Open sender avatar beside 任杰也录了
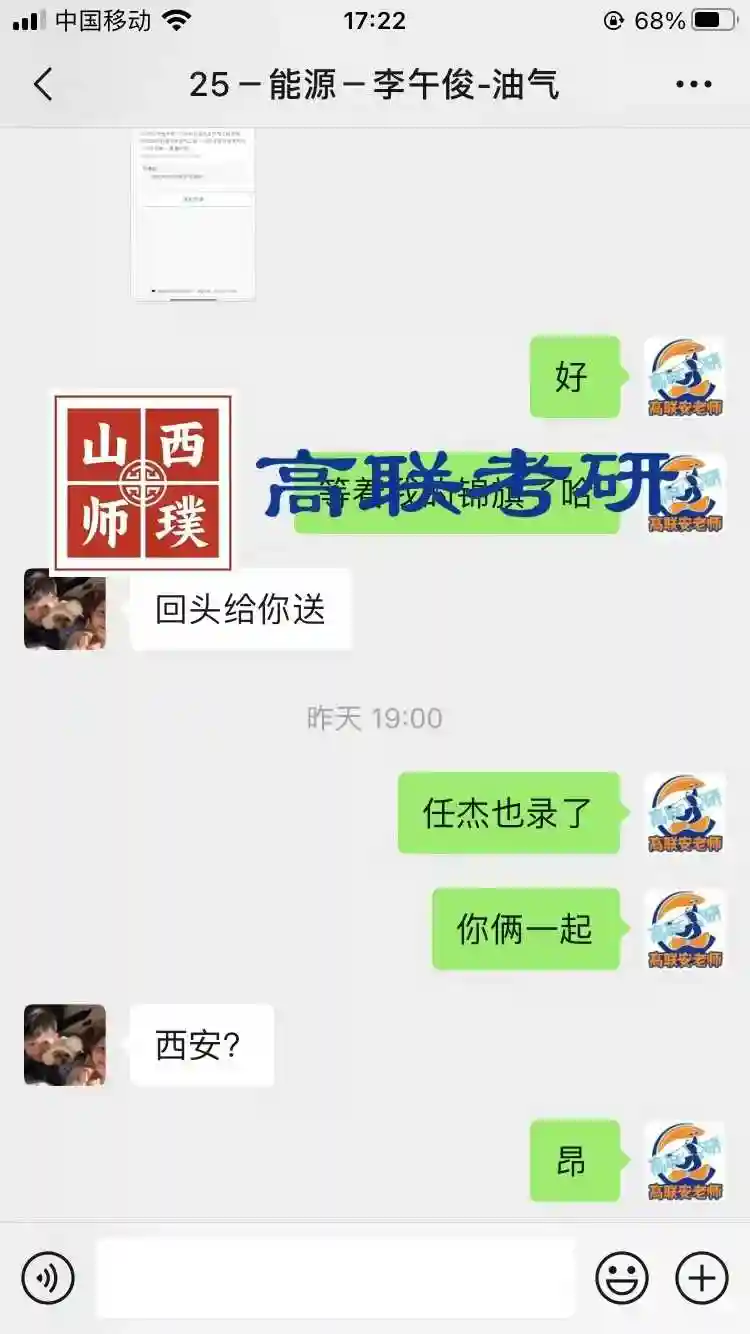 click(x=685, y=812)
